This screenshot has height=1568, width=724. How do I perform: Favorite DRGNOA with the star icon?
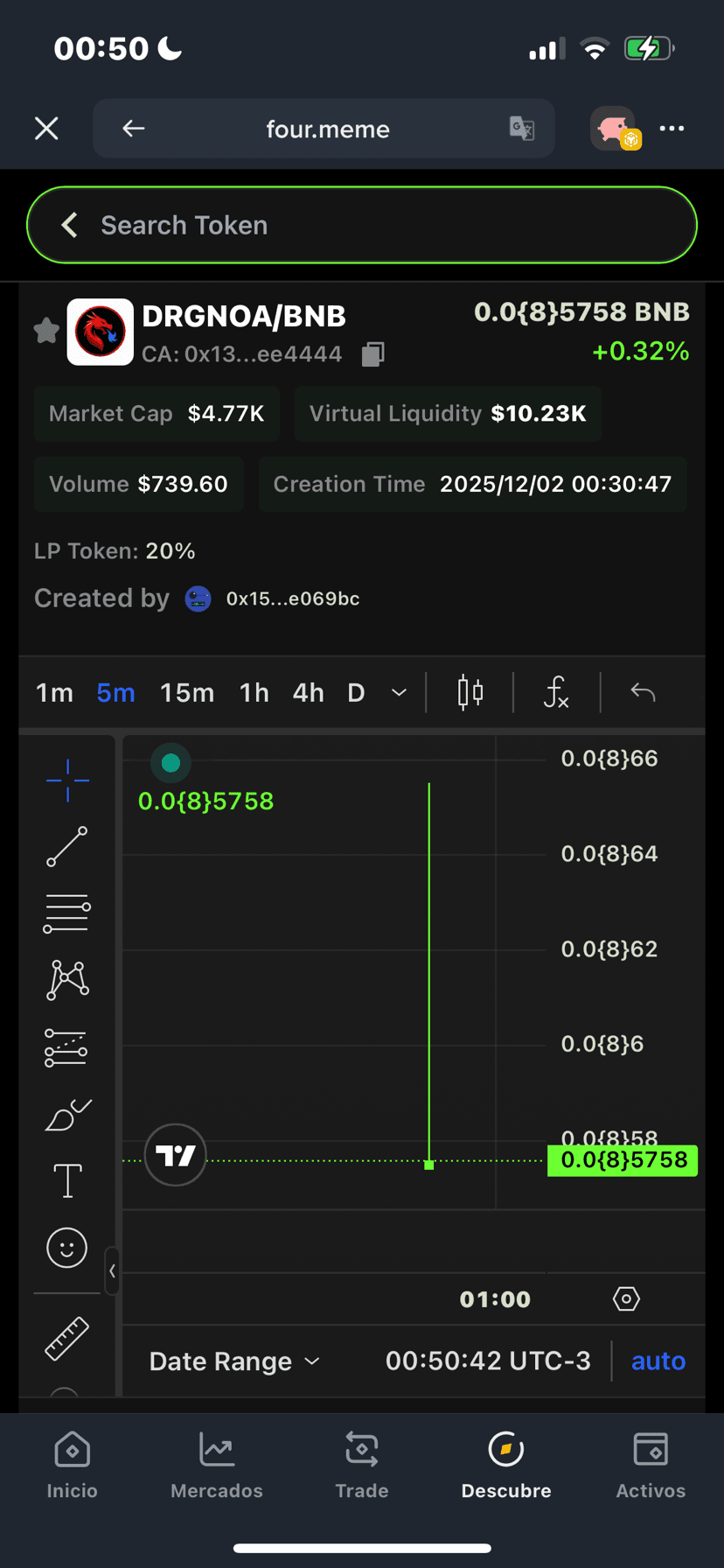[x=46, y=331]
